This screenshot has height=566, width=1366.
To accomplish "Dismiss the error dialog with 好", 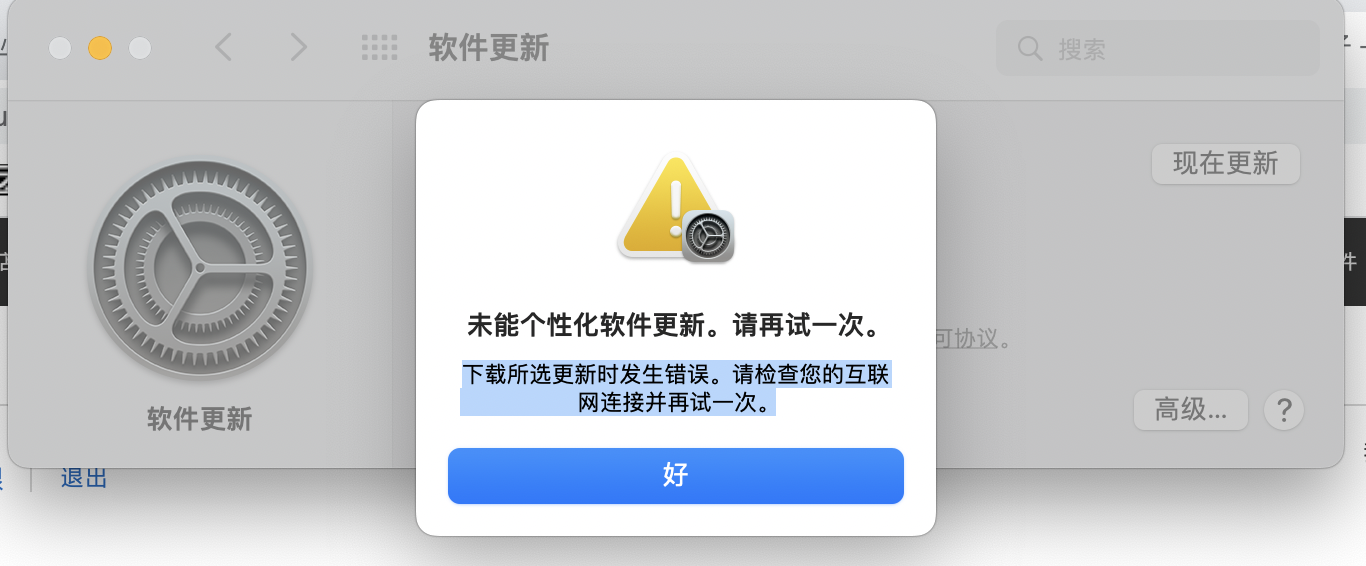I will coord(675,475).
